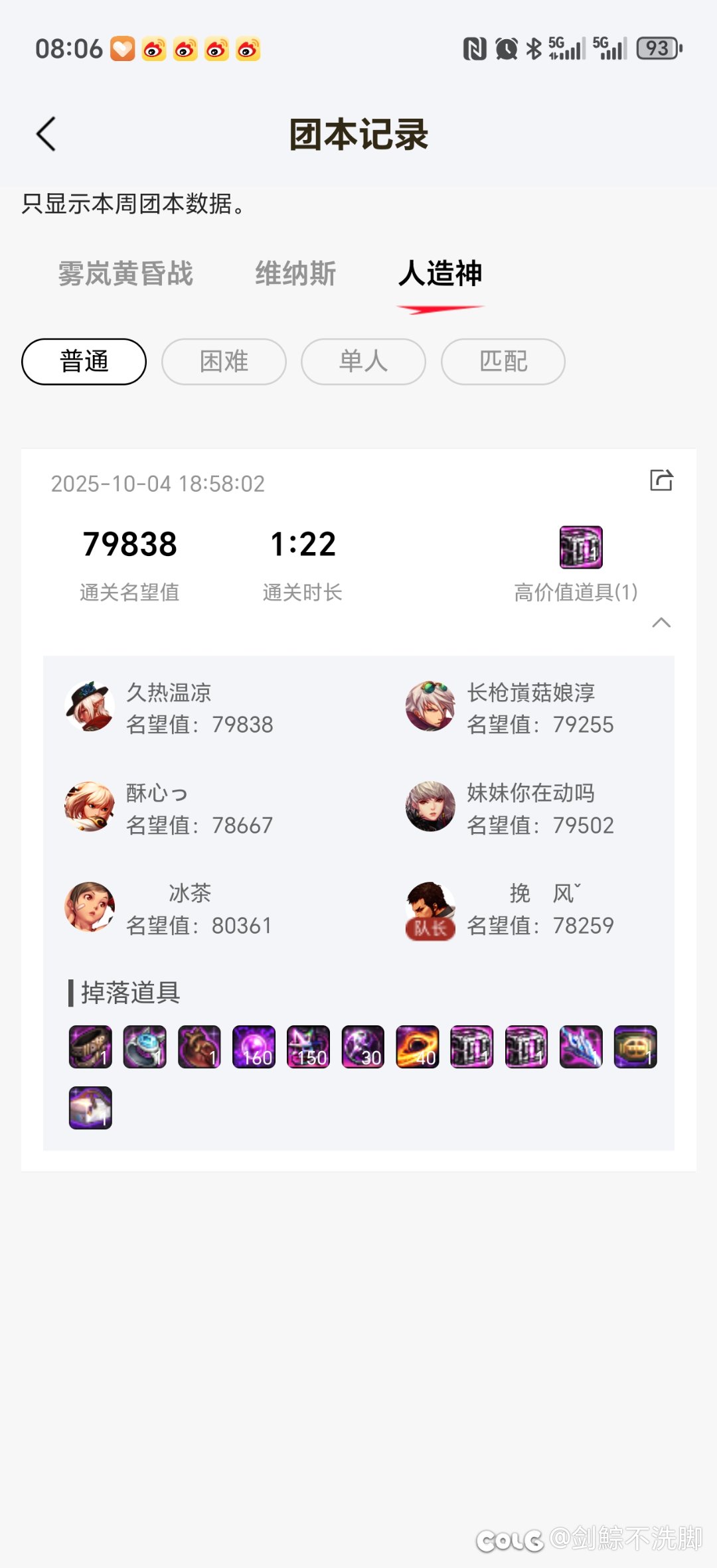Image resolution: width=717 pixels, height=1568 pixels.
Task: Filter records by 匹配 mode
Action: 503,362
